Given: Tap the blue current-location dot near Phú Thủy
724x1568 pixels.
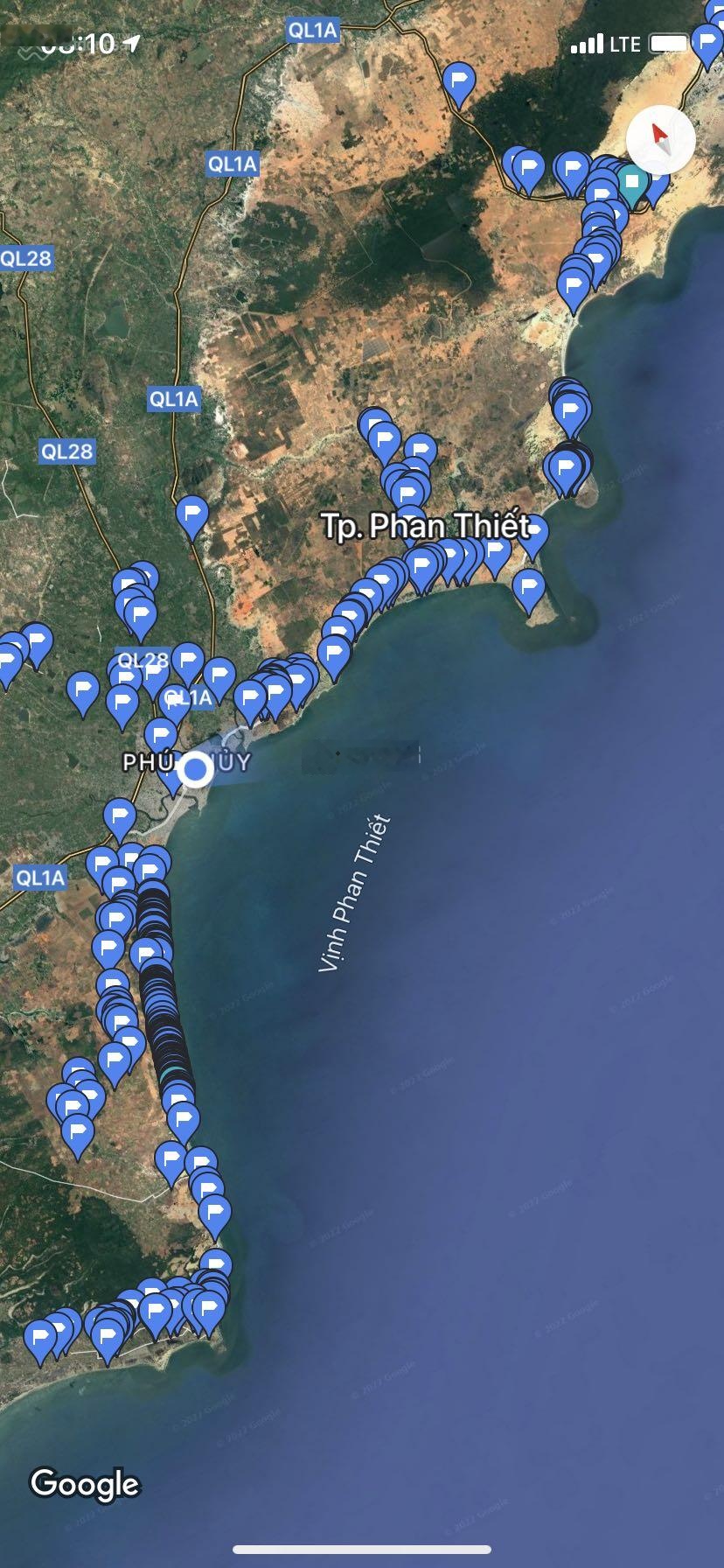Looking at the screenshot, I should [196, 771].
